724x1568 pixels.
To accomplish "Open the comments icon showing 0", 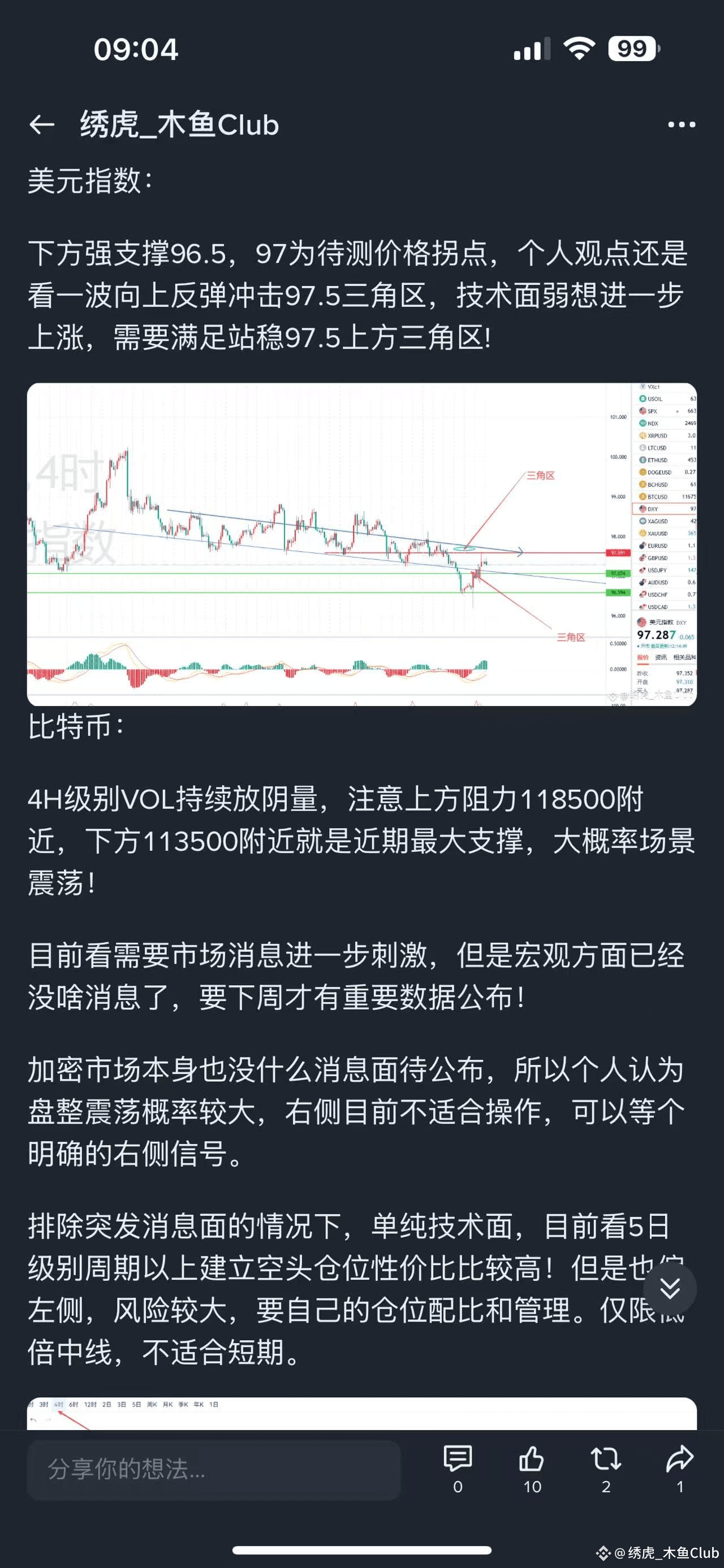I will pyautogui.click(x=458, y=1469).
